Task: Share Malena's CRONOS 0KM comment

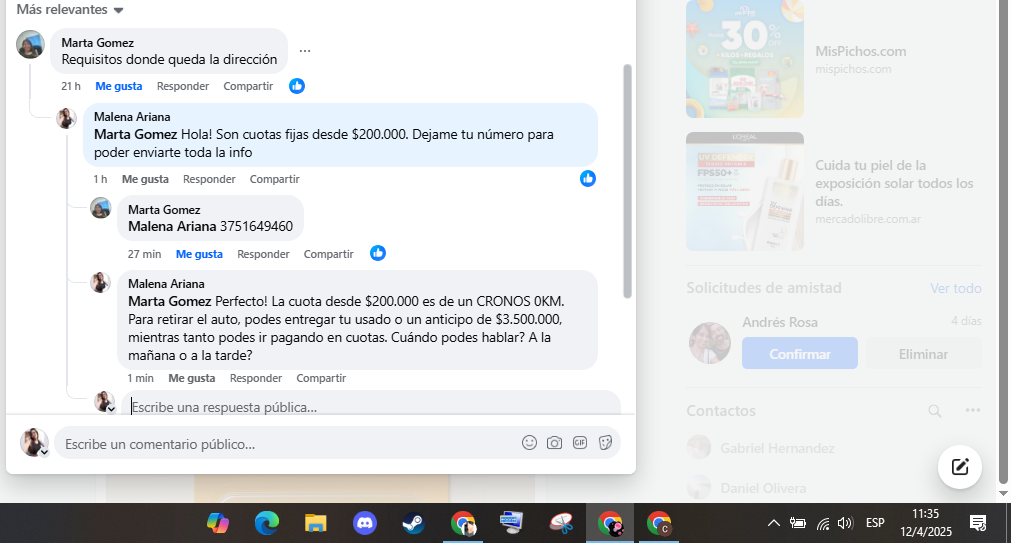Action: click(321, 378)
